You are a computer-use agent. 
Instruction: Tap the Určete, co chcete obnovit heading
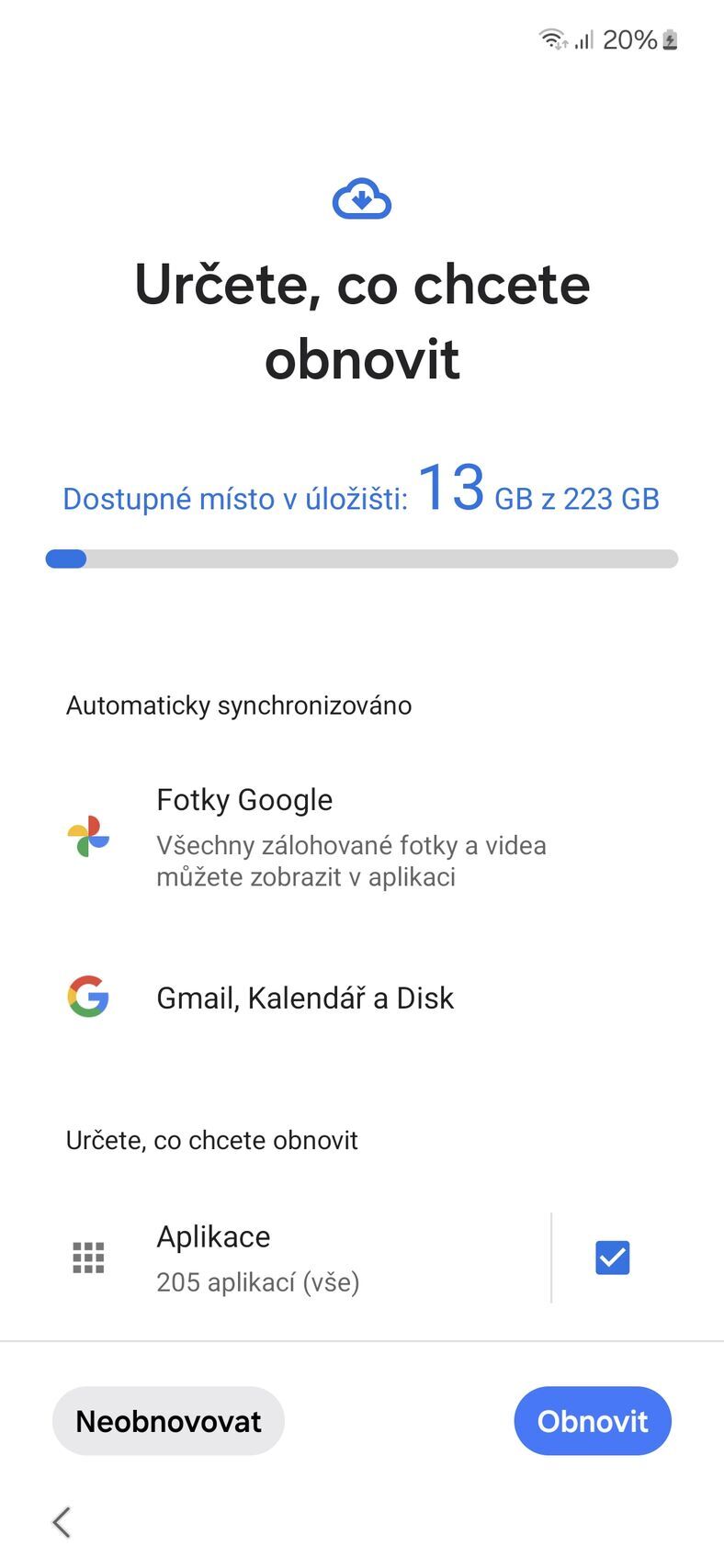click(362, 321)
